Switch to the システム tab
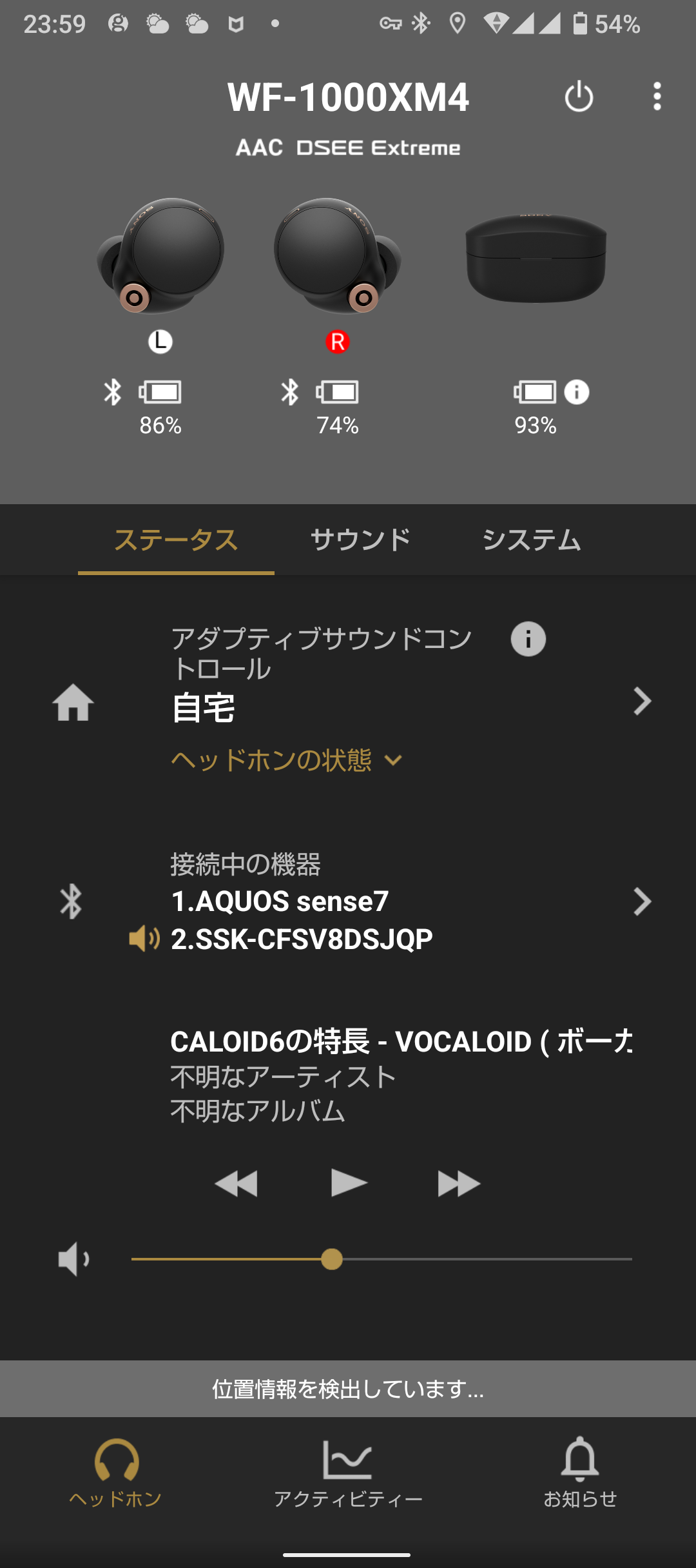 531,540
